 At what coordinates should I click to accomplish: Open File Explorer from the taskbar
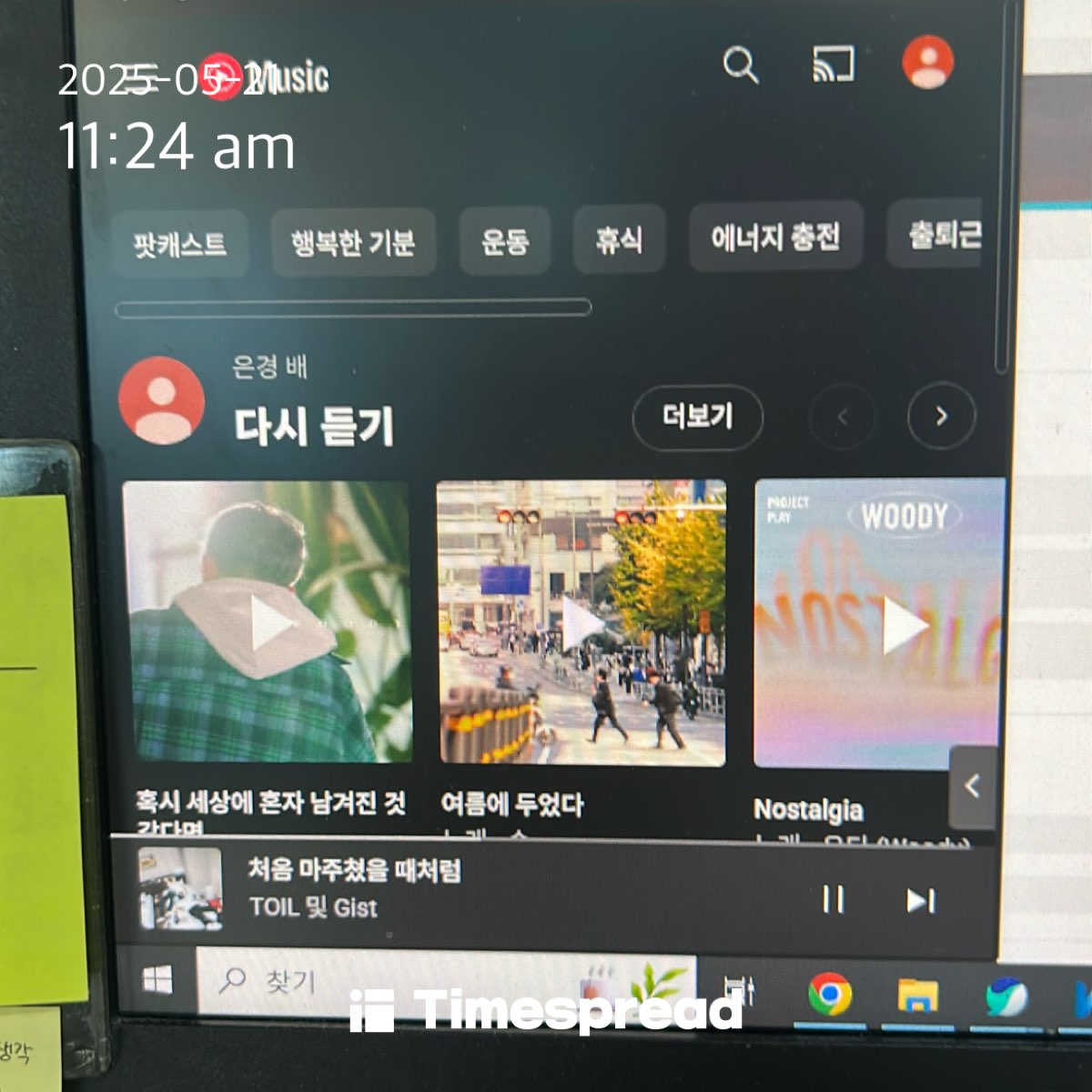(917, 996)
